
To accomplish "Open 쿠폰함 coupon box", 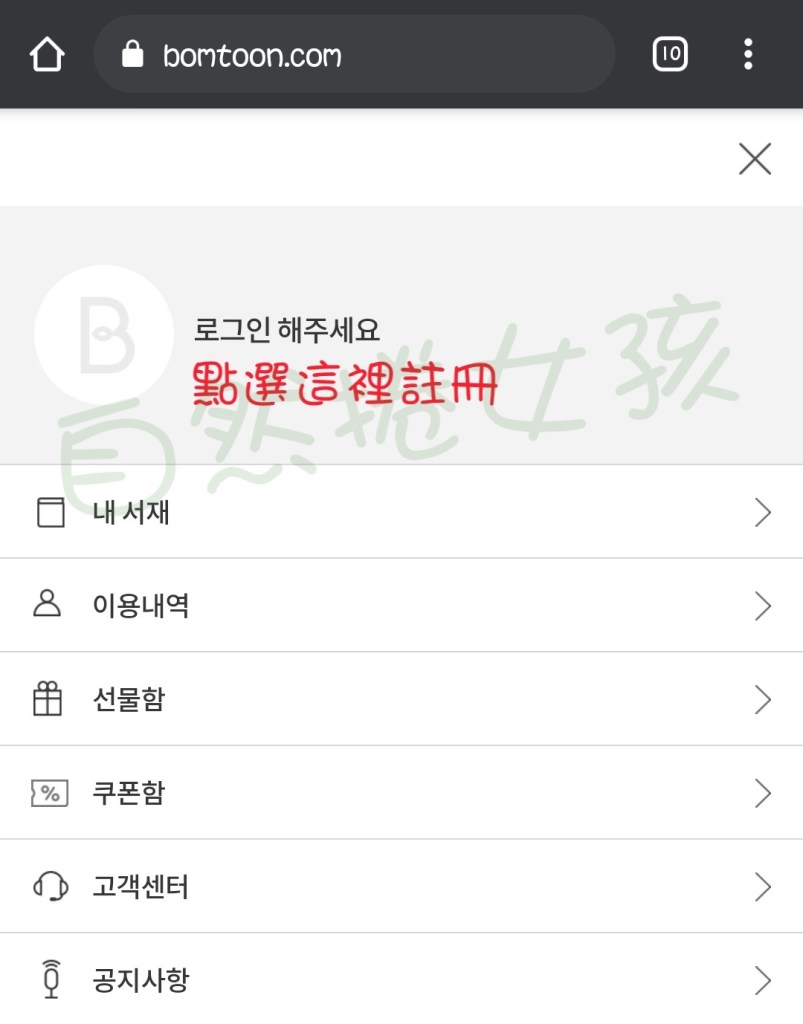I will [x=400, y=793].
